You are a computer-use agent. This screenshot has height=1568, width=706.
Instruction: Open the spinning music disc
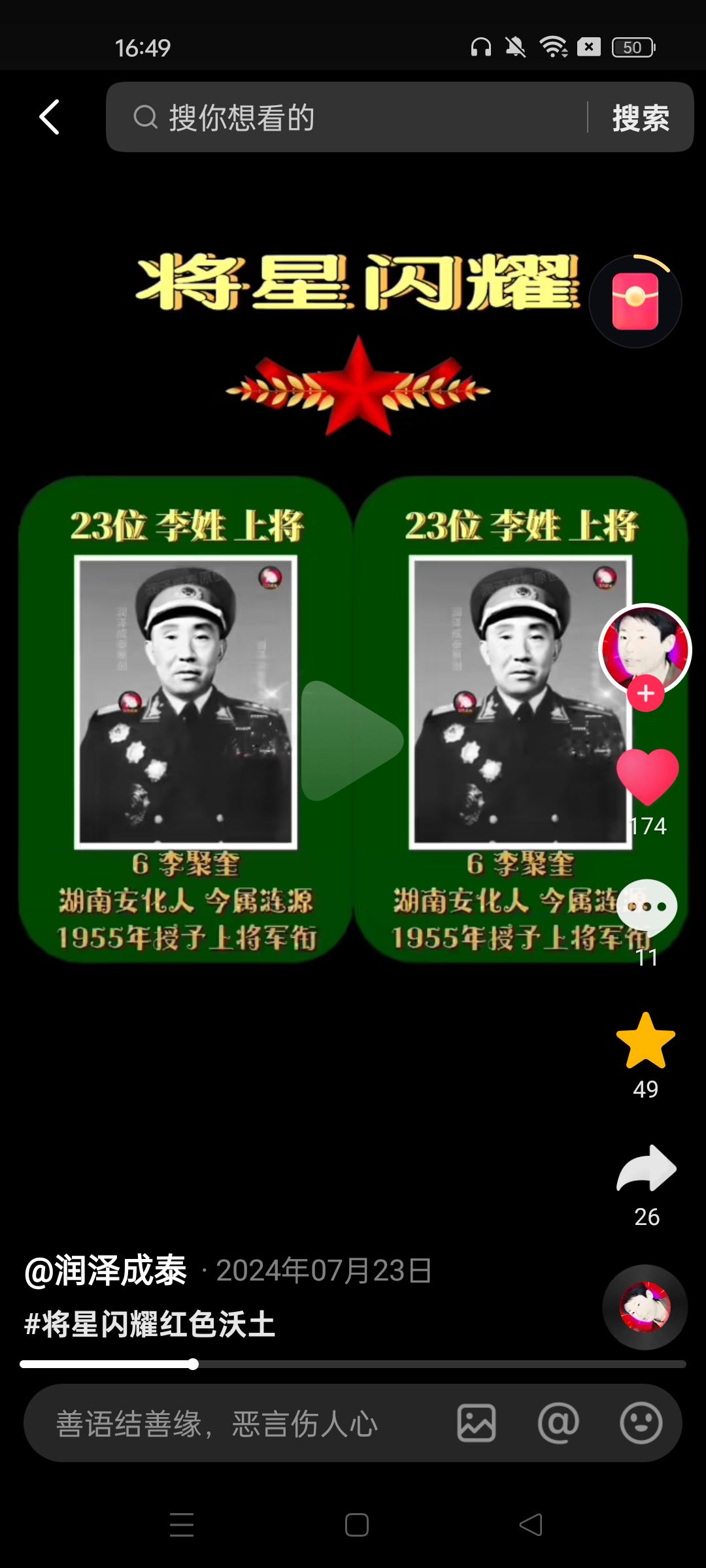tap(645, 1307)
